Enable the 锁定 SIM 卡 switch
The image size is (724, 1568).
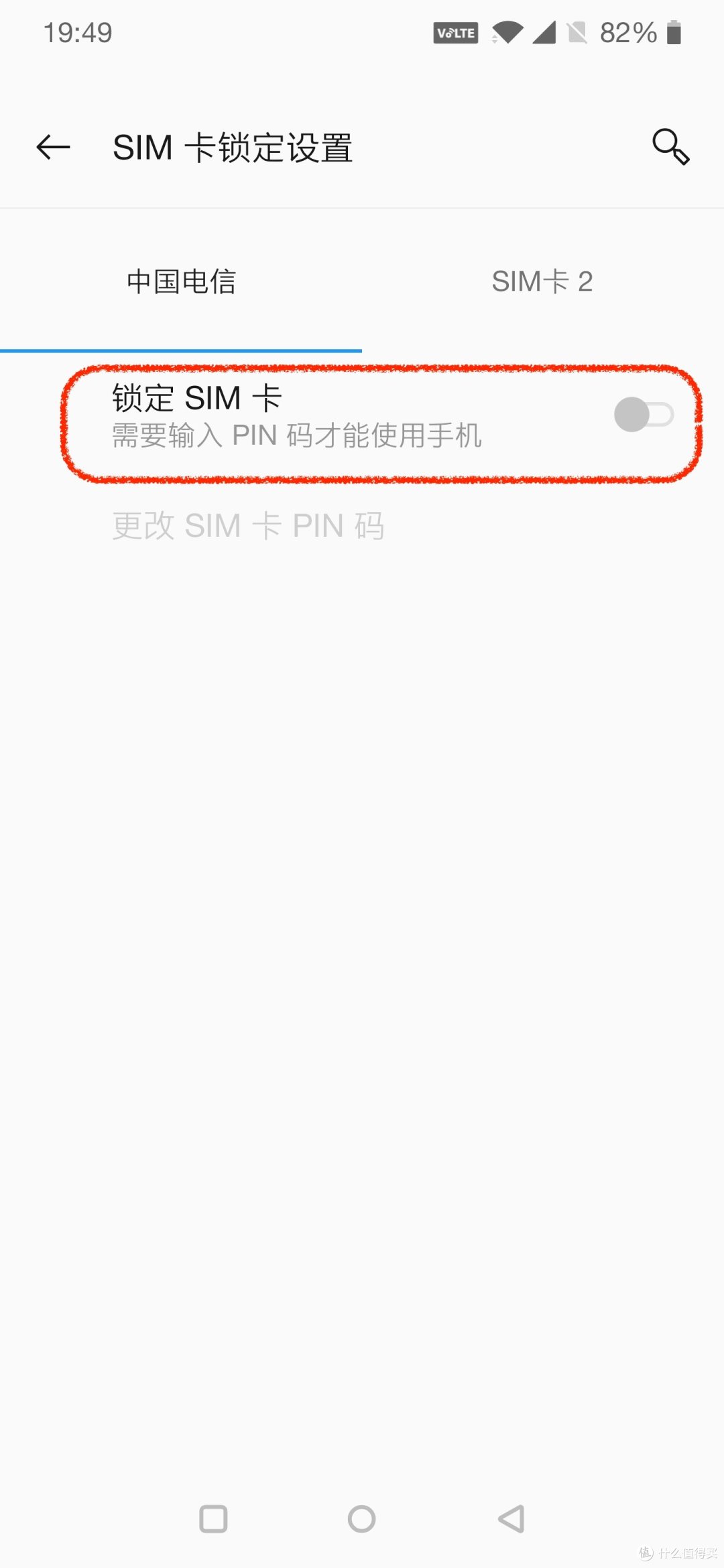pos(643,415)
